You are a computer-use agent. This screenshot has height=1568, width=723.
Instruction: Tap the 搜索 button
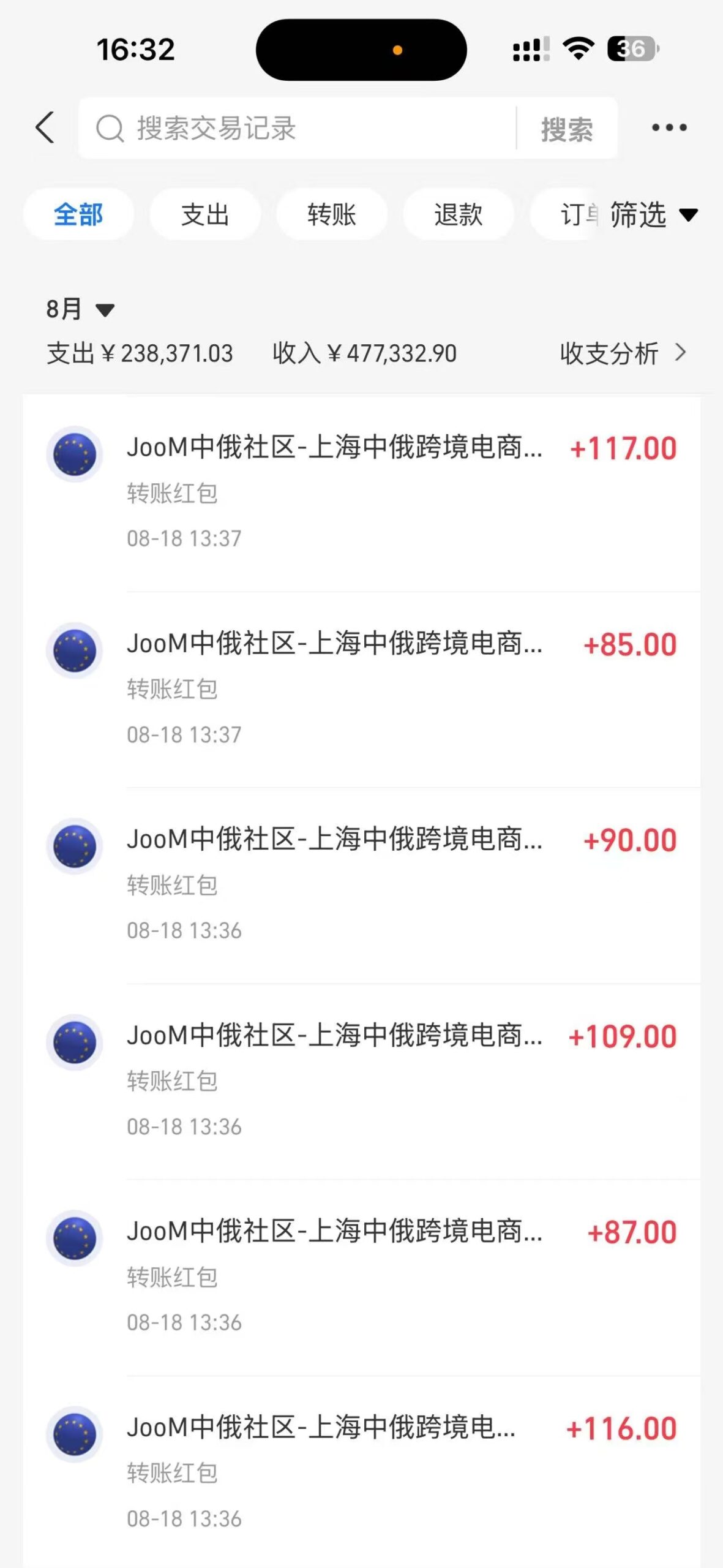tap(567, 129)
